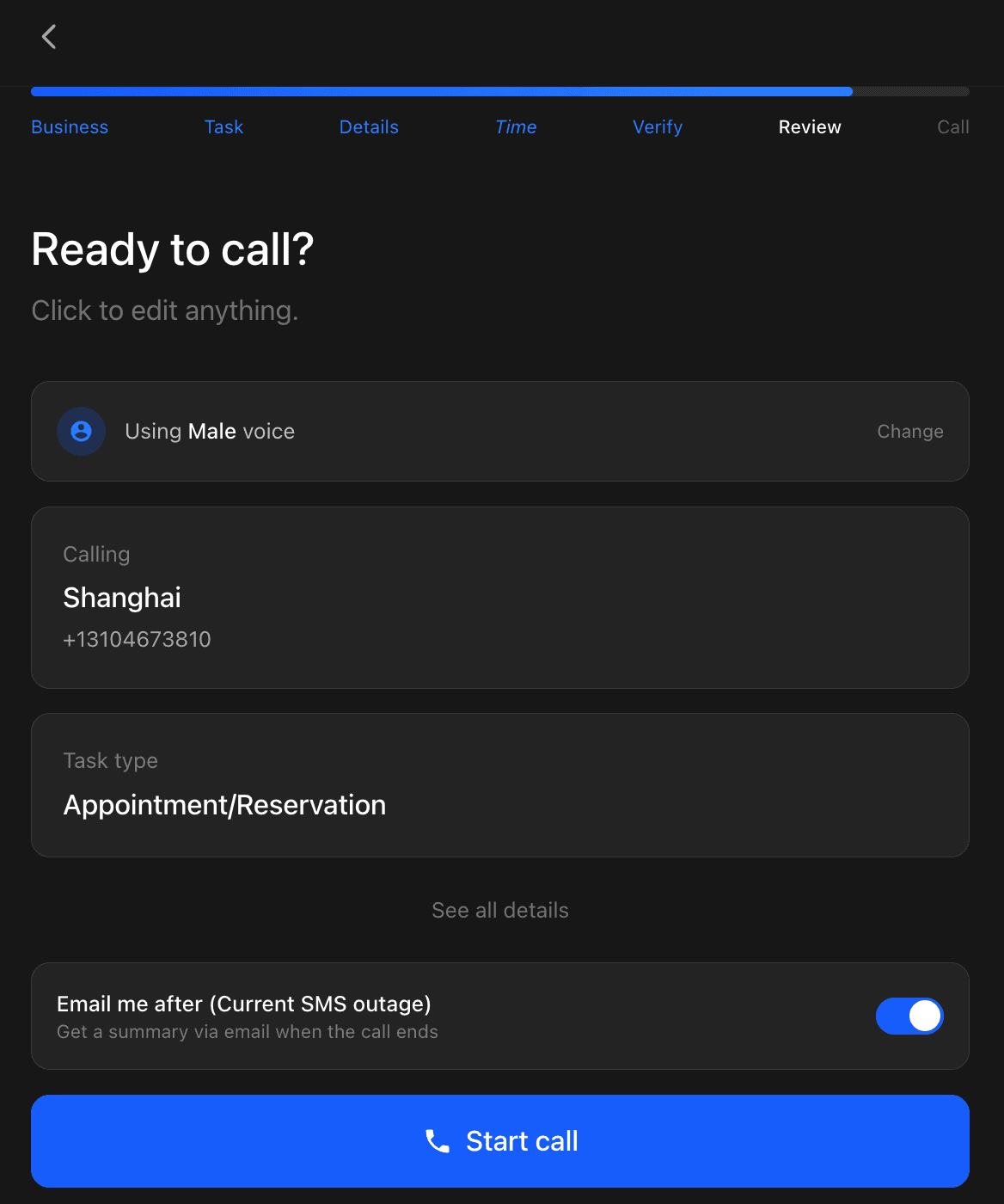Click the back arrow at top left

pyautogui.click(x=49, y=36)
